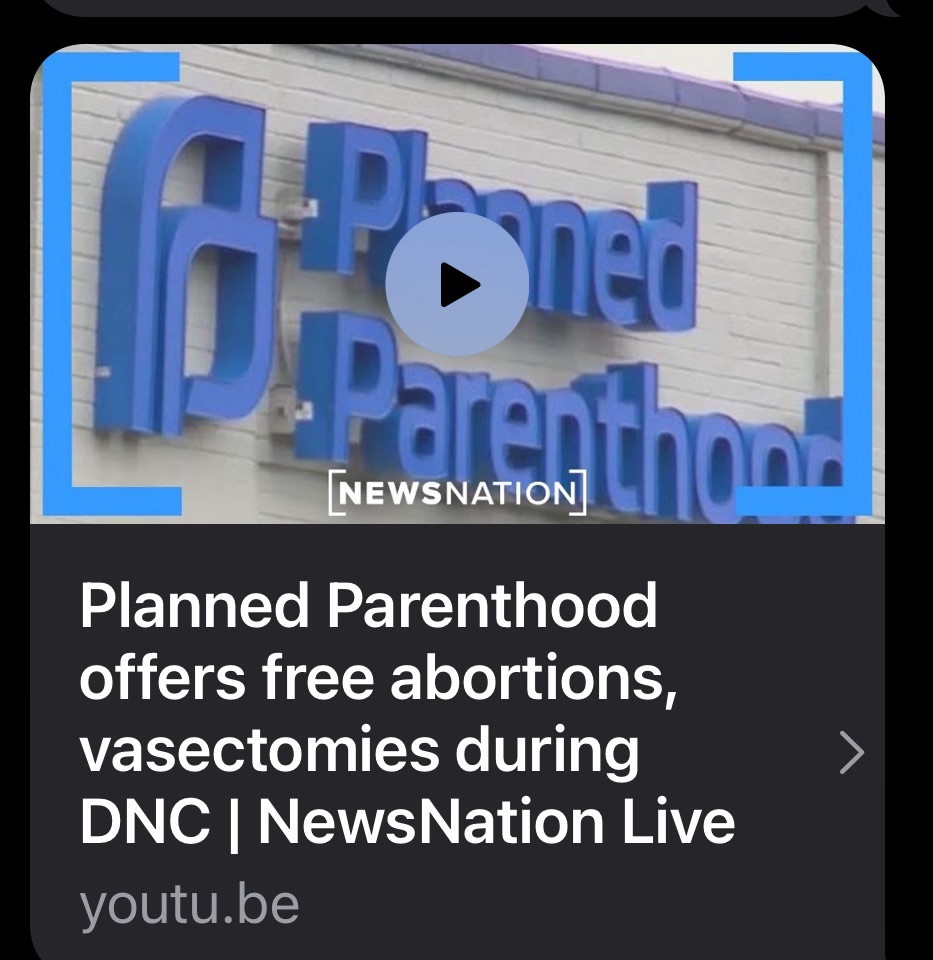Screen dimensions: 933x960
Task: Play the NewsNation video preview
Action: 457,285
